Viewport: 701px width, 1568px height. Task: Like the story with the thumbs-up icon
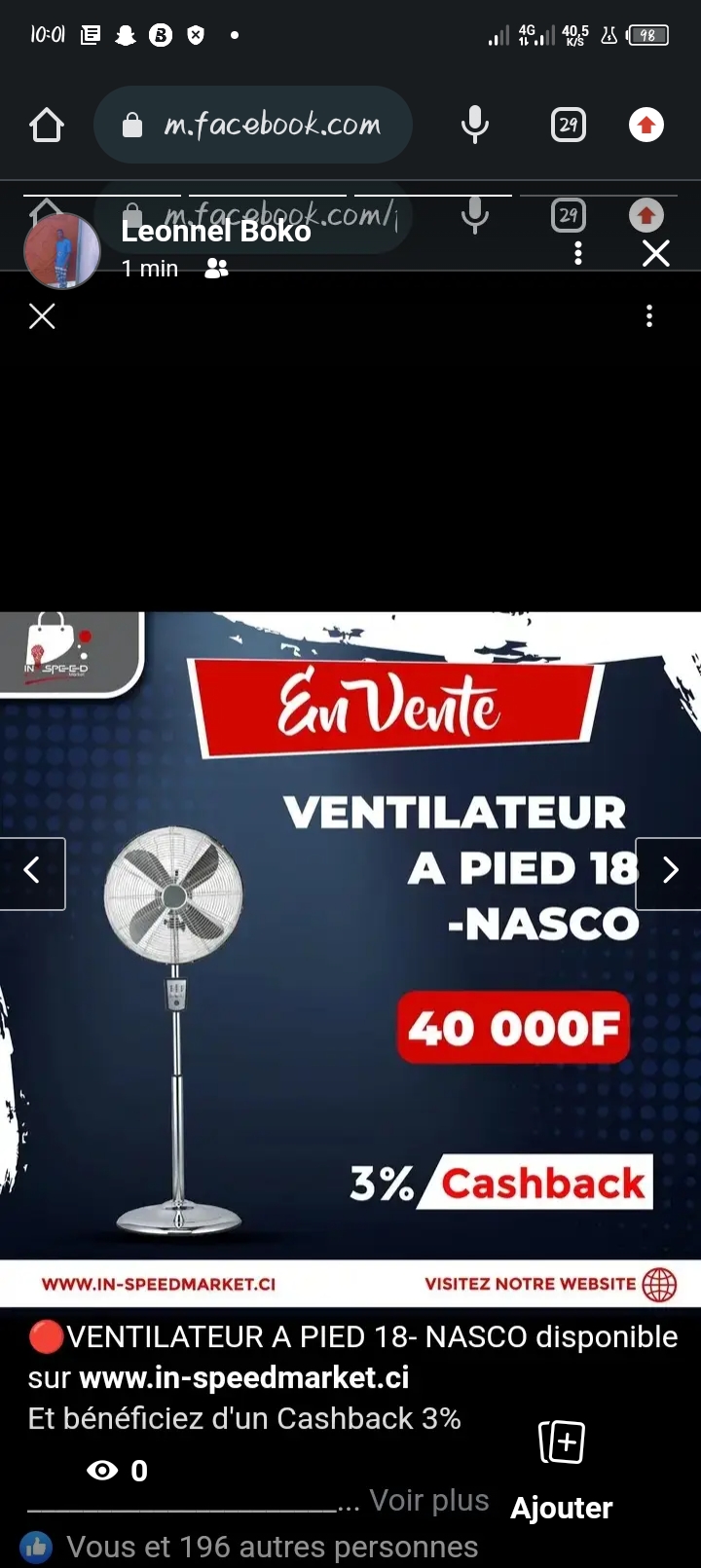click(37, 1547)
